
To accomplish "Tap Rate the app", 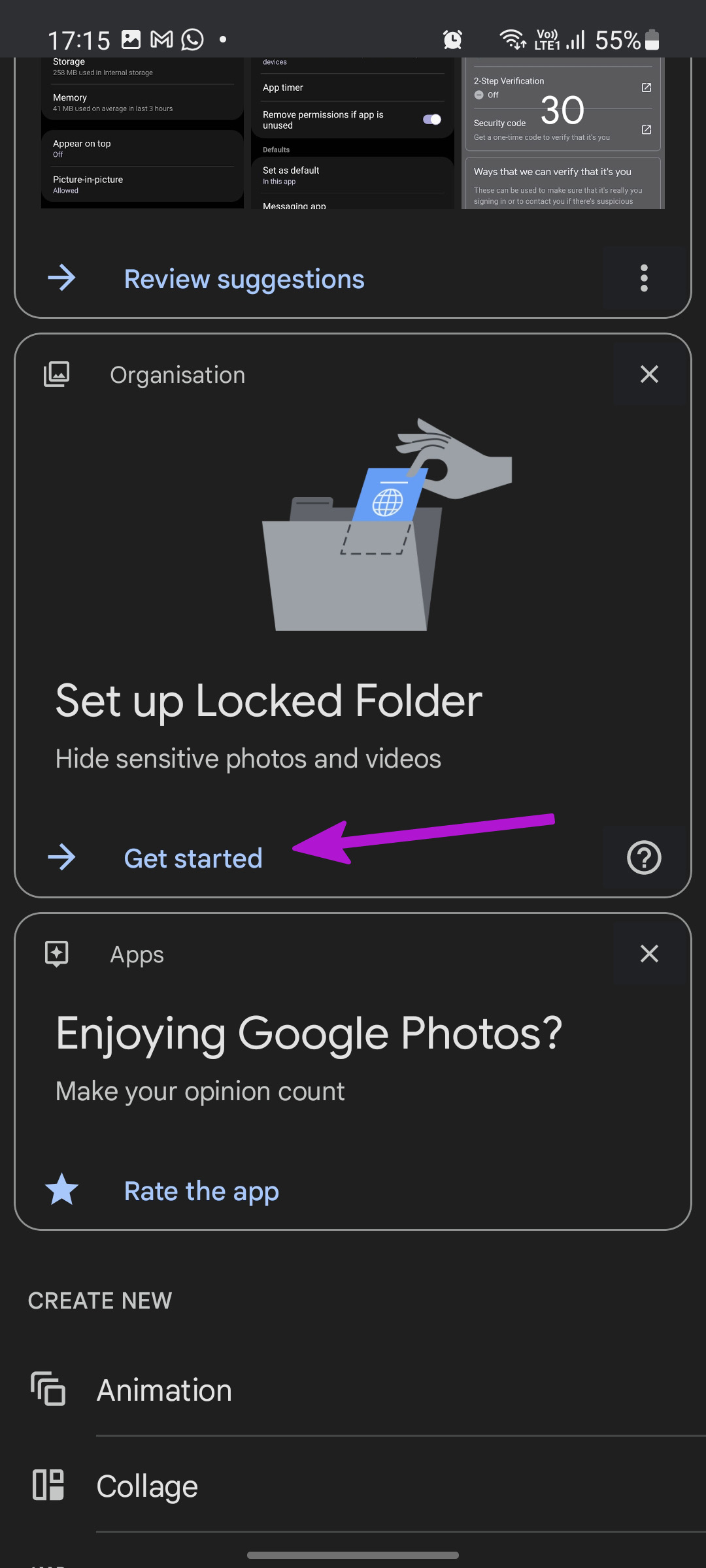I will (201, 1191).
